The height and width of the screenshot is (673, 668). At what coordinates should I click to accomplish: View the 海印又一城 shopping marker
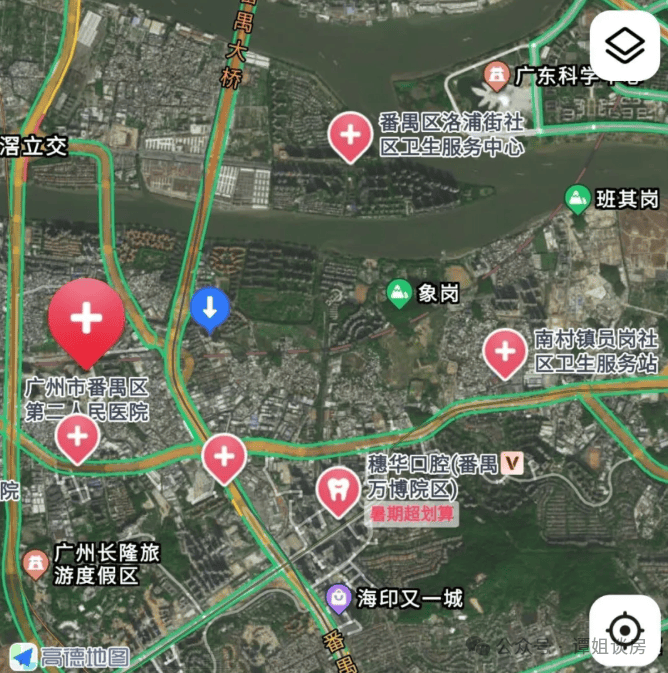[339, 598]
